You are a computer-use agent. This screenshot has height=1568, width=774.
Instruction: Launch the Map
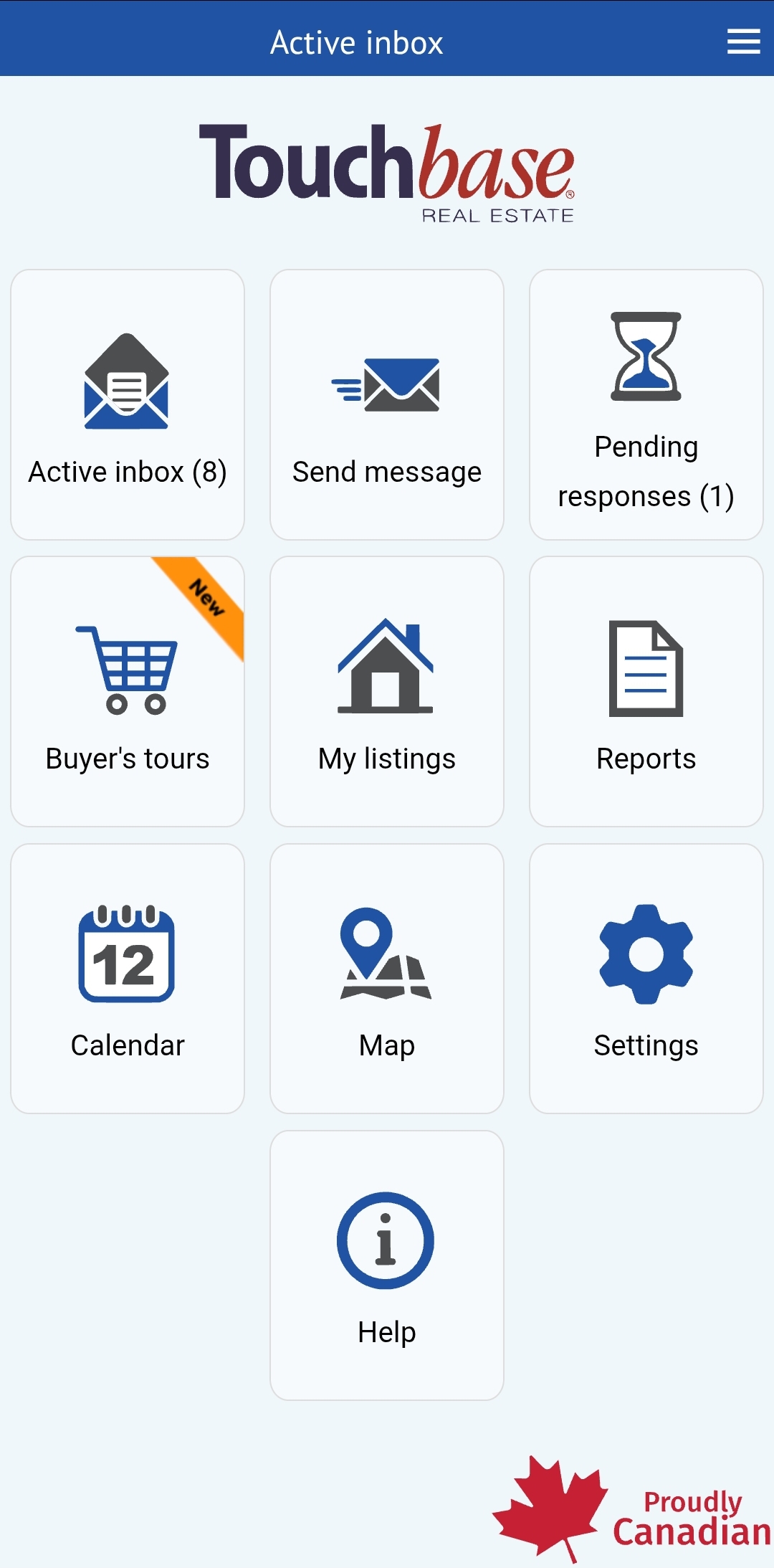tap(387, 978)
